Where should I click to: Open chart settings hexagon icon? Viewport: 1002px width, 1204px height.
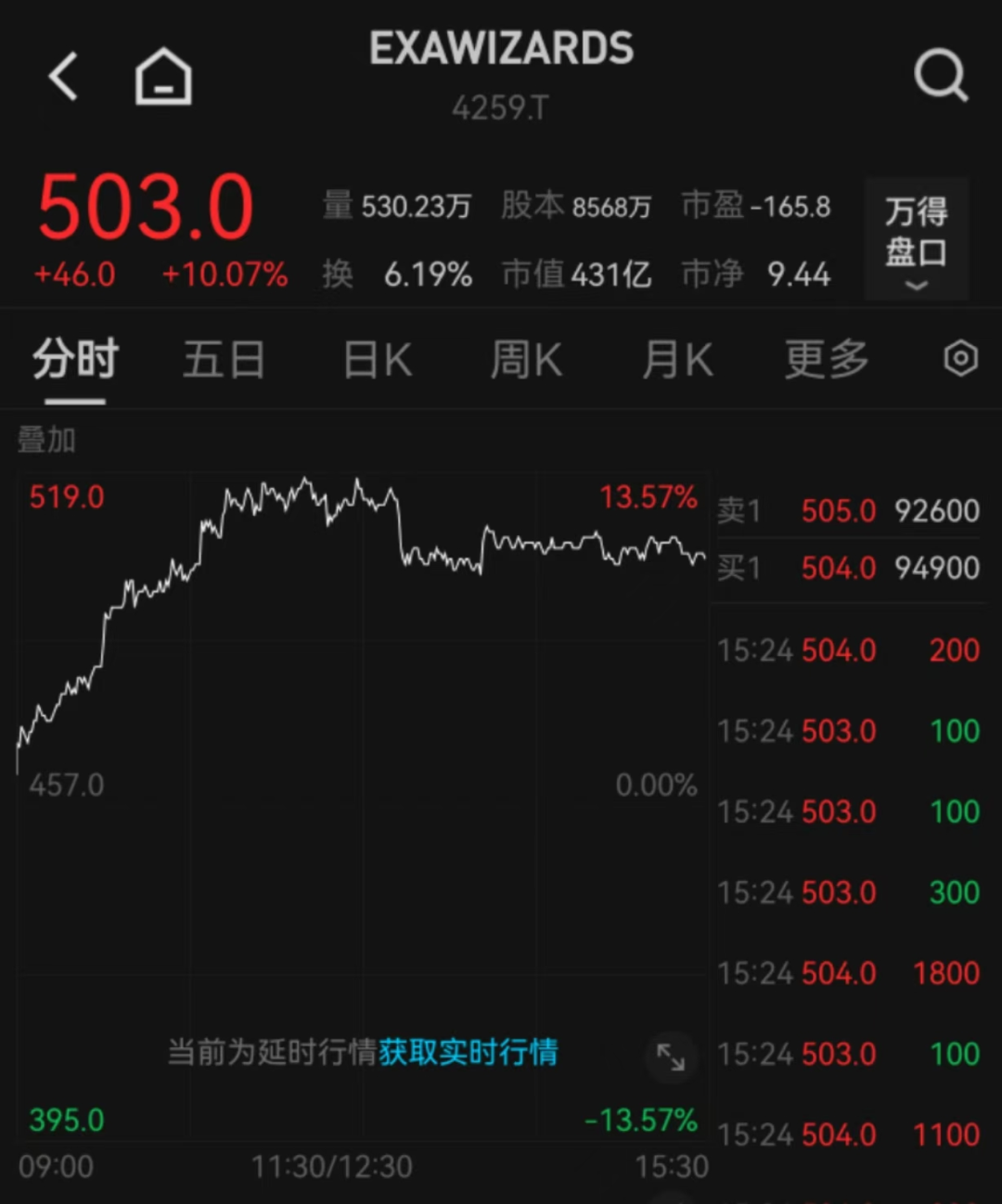(960, 359)
